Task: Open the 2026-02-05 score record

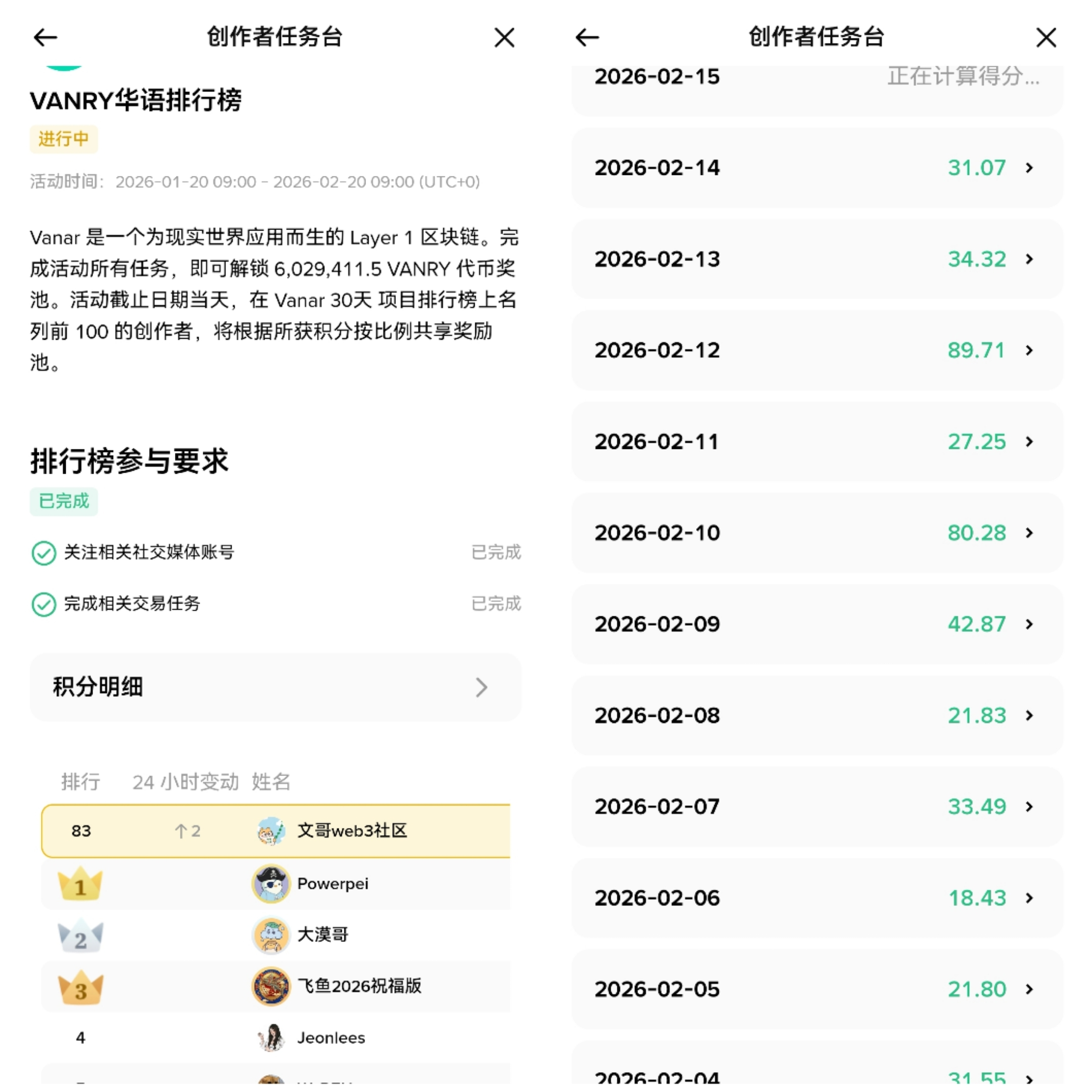Action: click(x=817, y=989)
